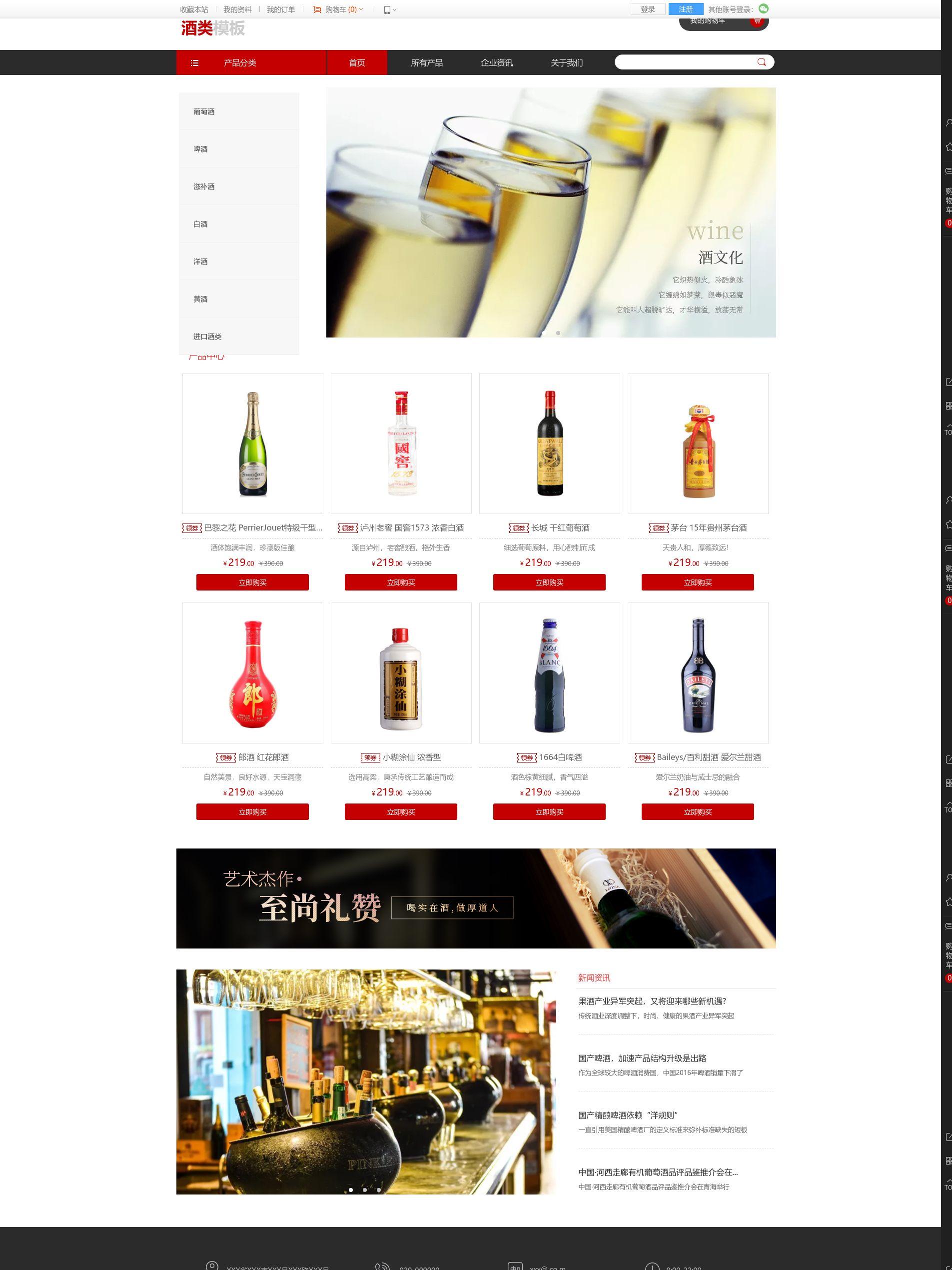
Task: Focus the search input box
Action: click(683, 62)
